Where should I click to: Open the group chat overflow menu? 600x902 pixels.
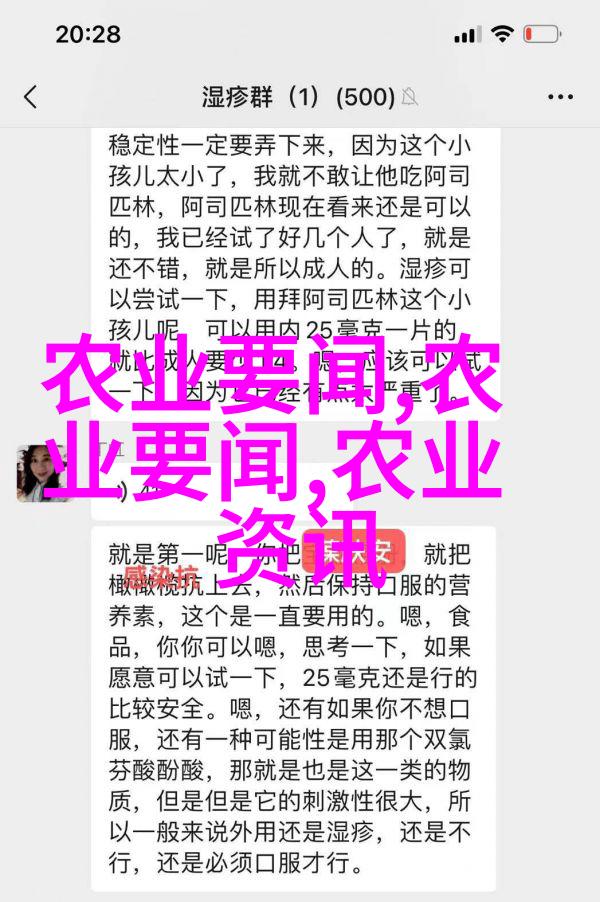pos(559,97)
